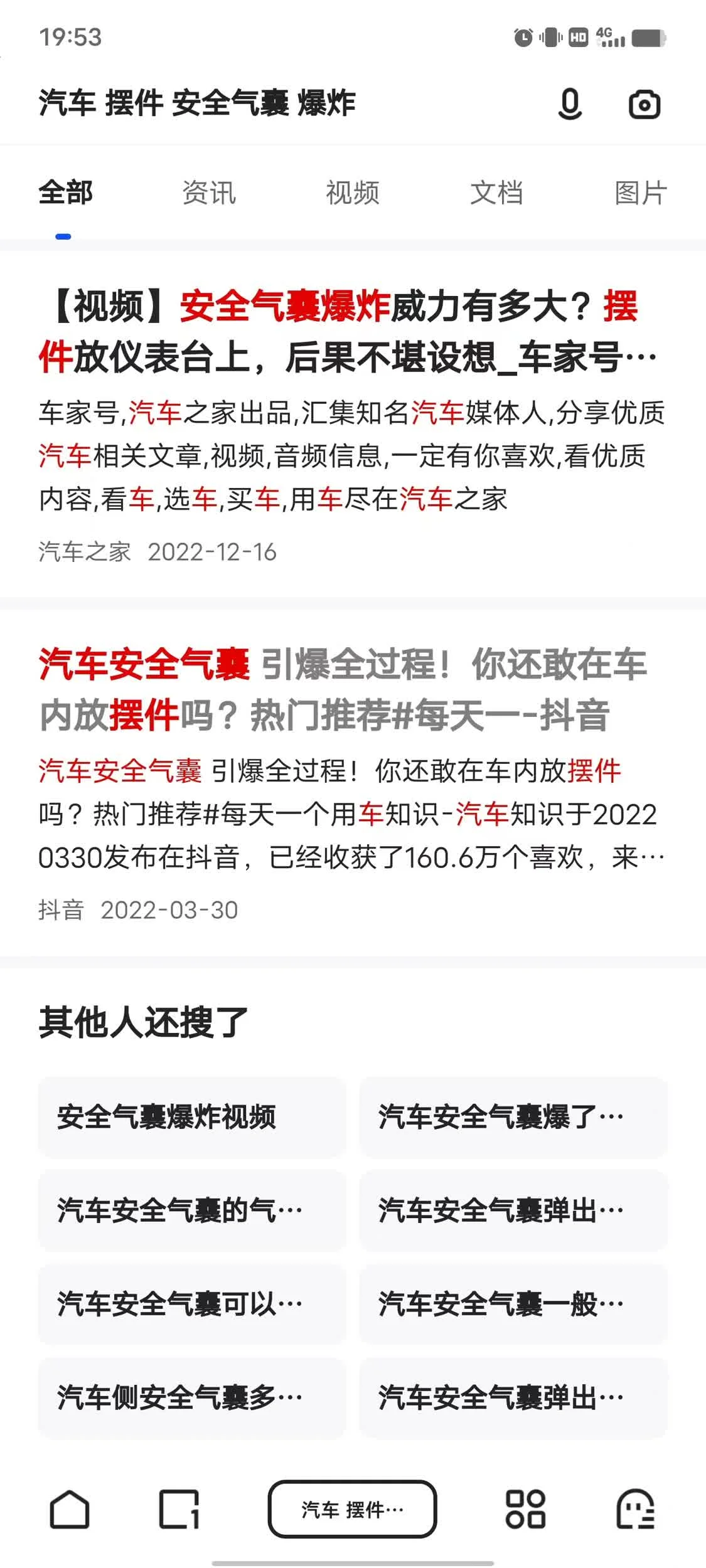Choose the suggestion 汽车安全气囊的气…
The image size is (706, 1568).
[192, 1210]
